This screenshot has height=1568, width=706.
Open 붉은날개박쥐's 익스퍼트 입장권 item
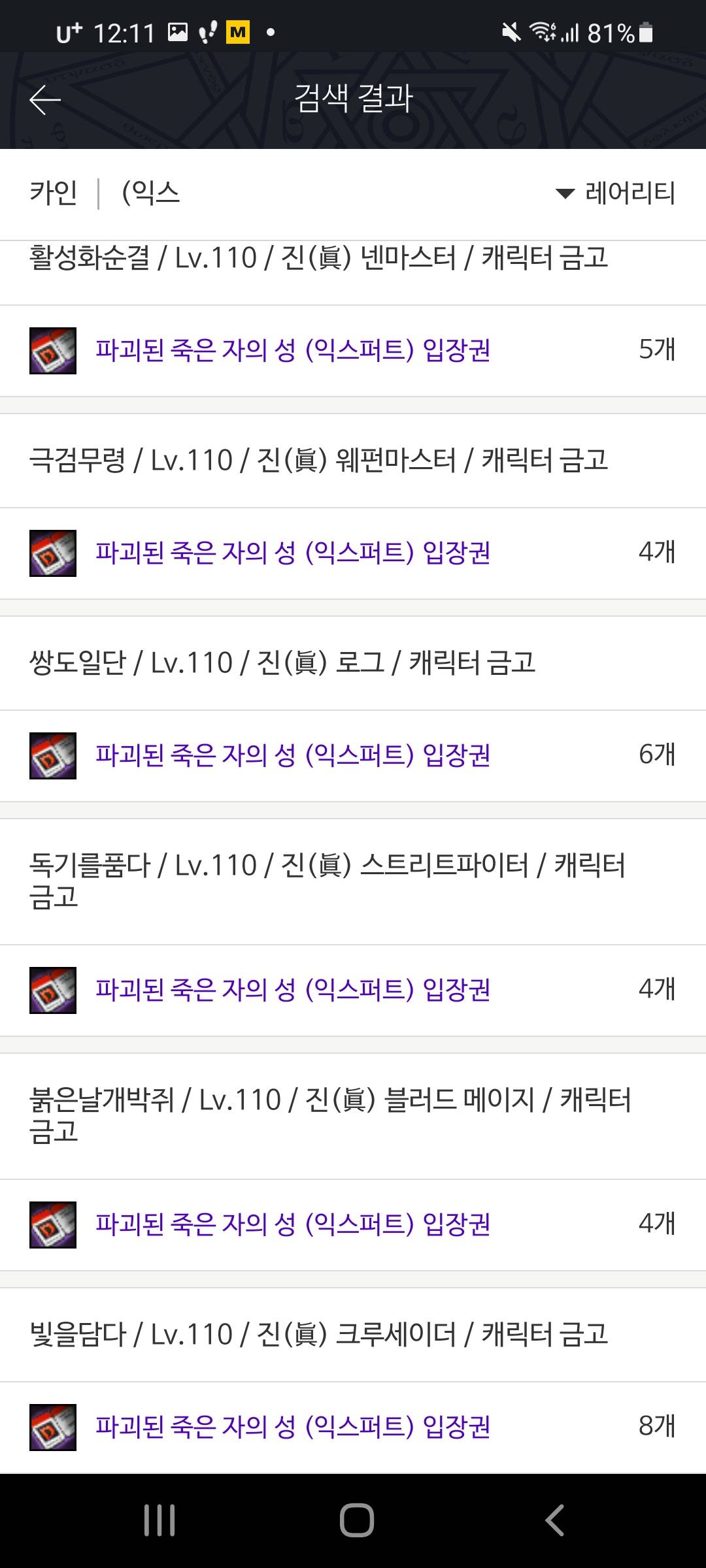tap(293, 1224)
